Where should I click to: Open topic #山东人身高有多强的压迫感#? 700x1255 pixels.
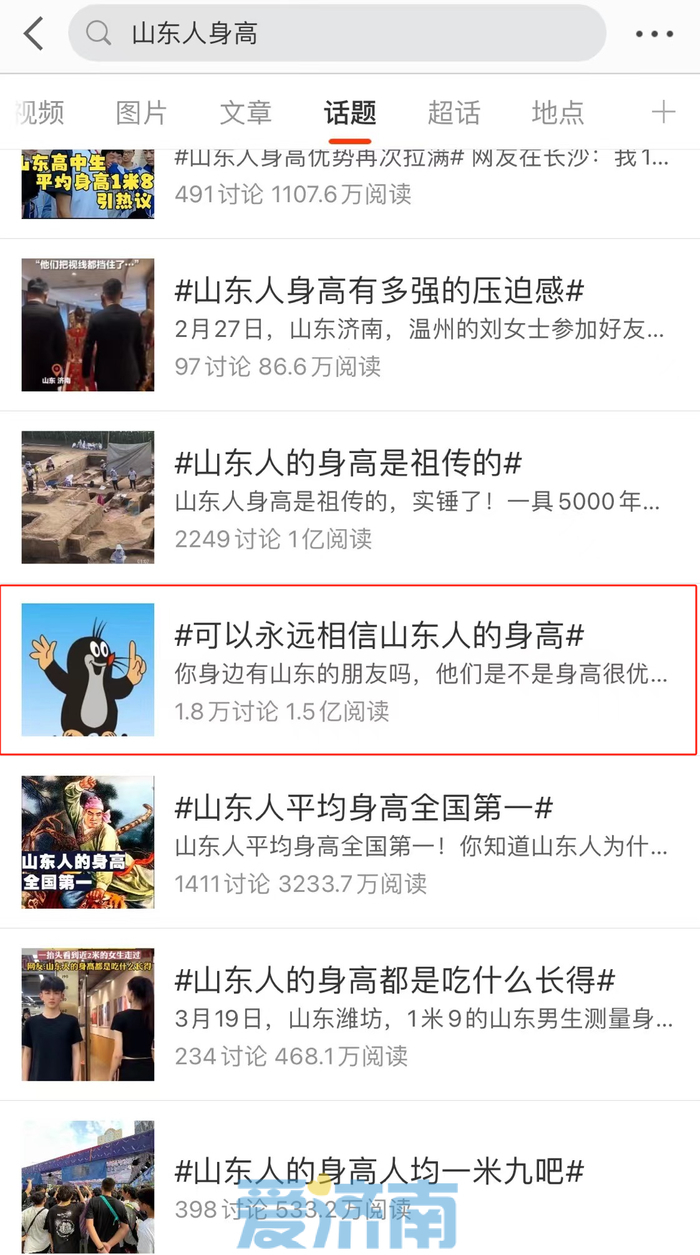(x=379, y=292)
